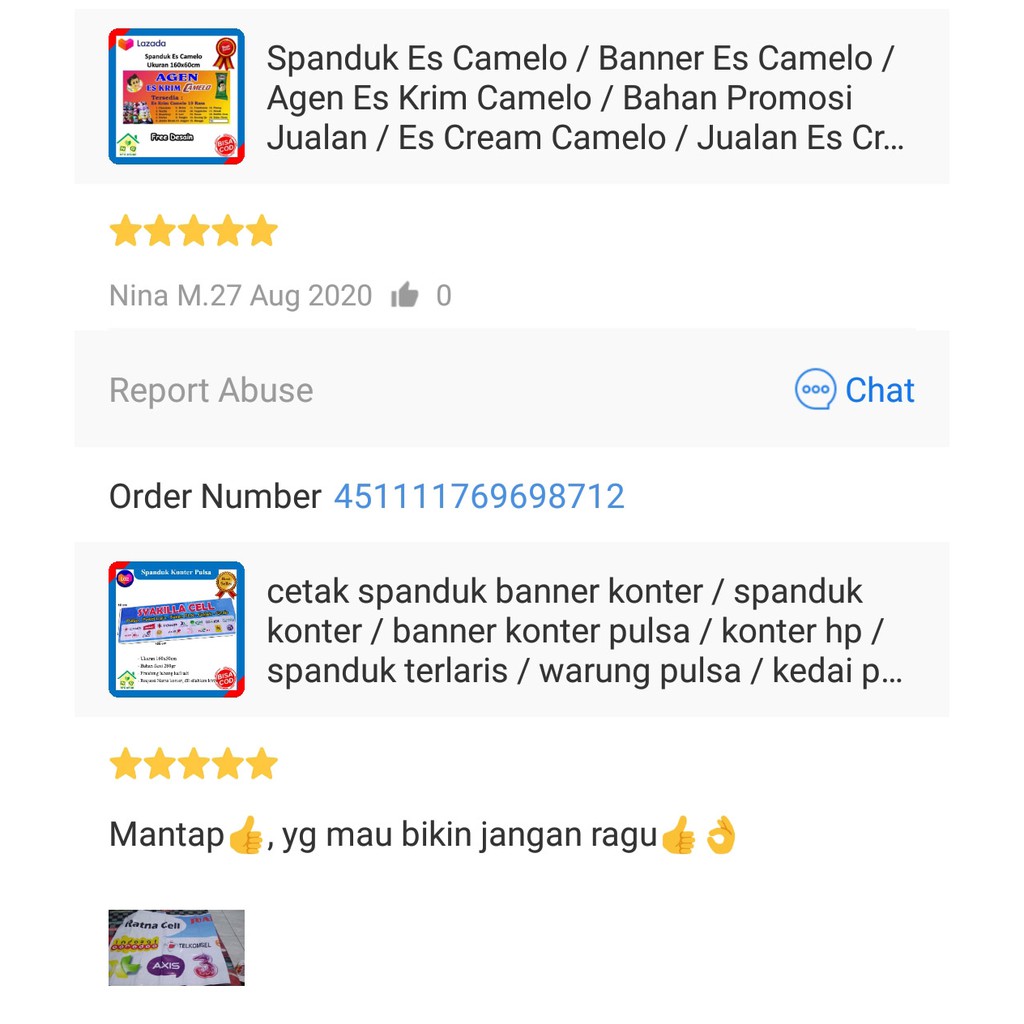Viewport: 1024px width, 1024px height.
Task: Tap Report Abuse
Action: pyautogui.click(x=211, y=390)
